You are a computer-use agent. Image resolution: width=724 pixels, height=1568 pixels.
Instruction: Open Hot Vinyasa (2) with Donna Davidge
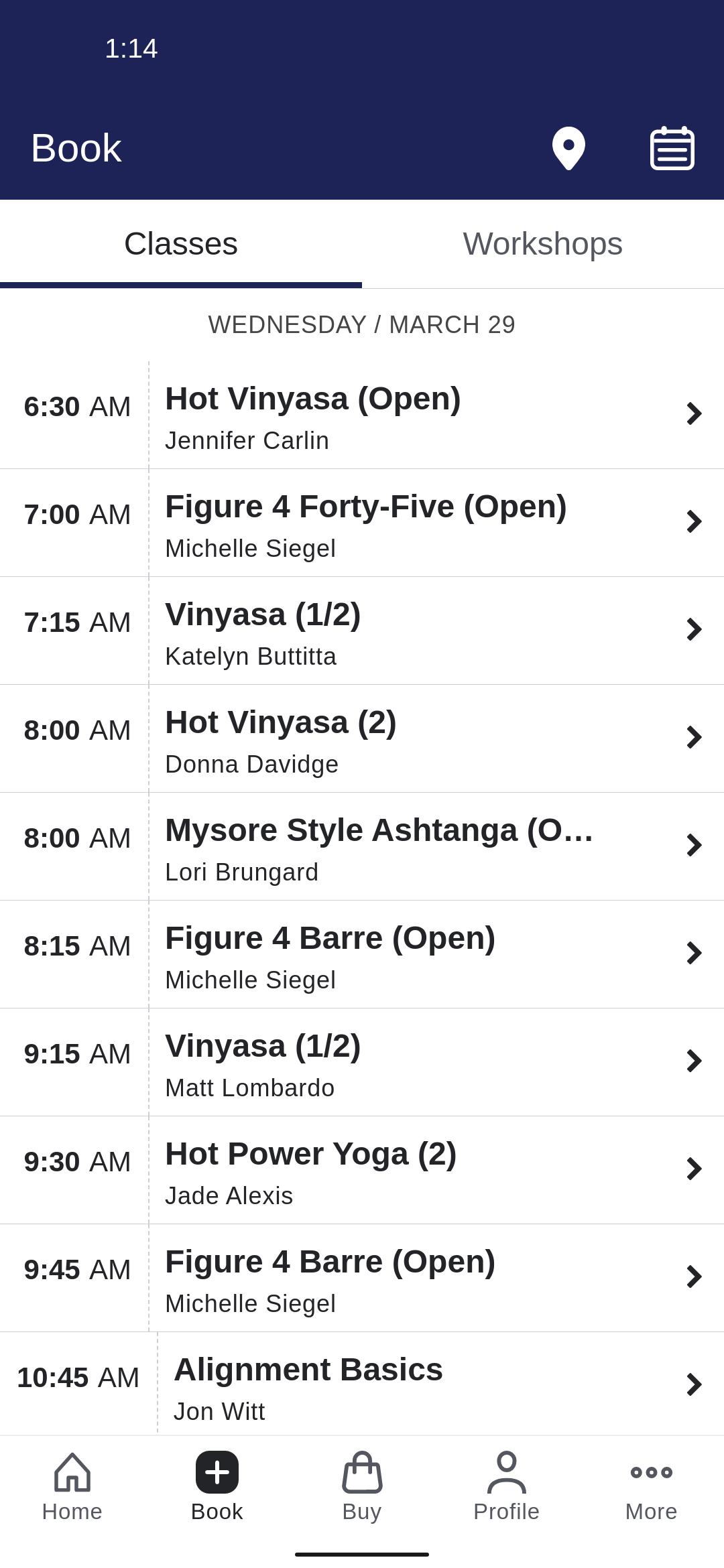click(362, 739)
